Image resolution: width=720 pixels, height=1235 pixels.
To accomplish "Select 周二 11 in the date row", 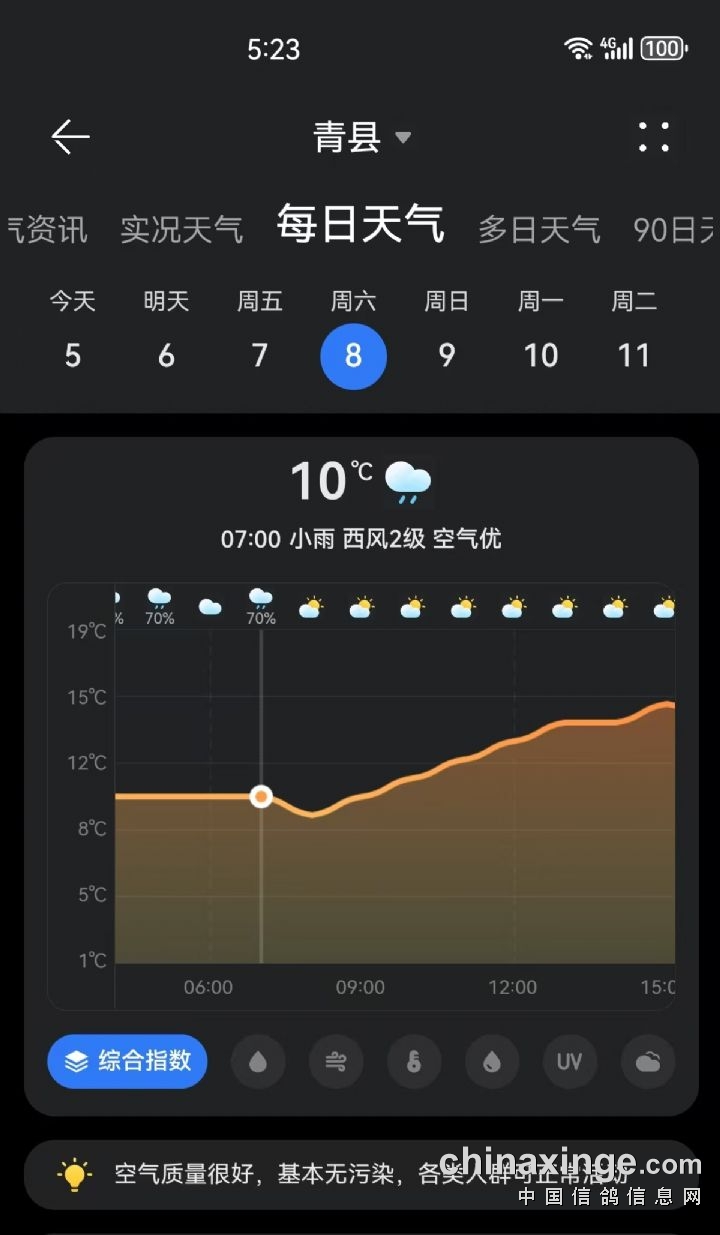I will [x=634, y=338].
